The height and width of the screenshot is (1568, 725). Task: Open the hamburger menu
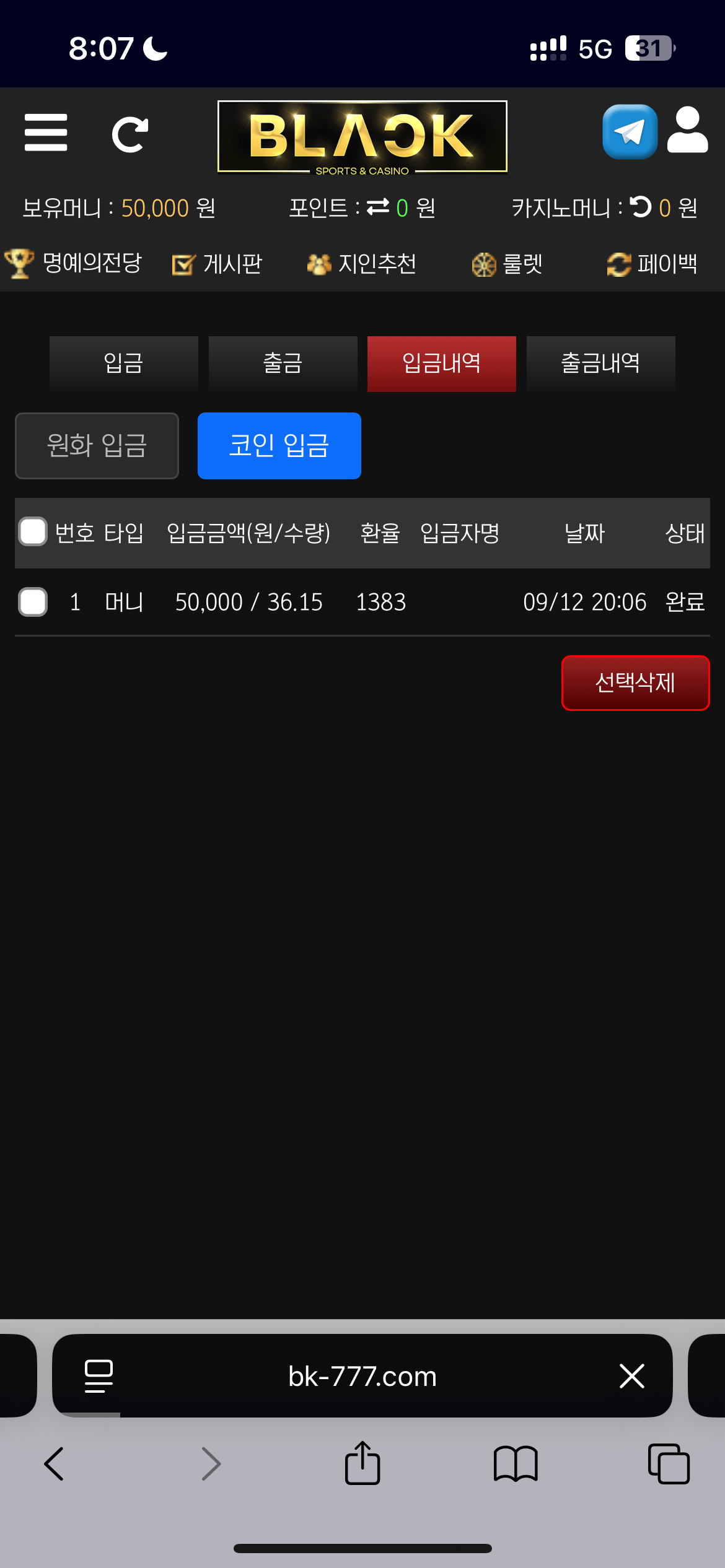tap(46, 133)
